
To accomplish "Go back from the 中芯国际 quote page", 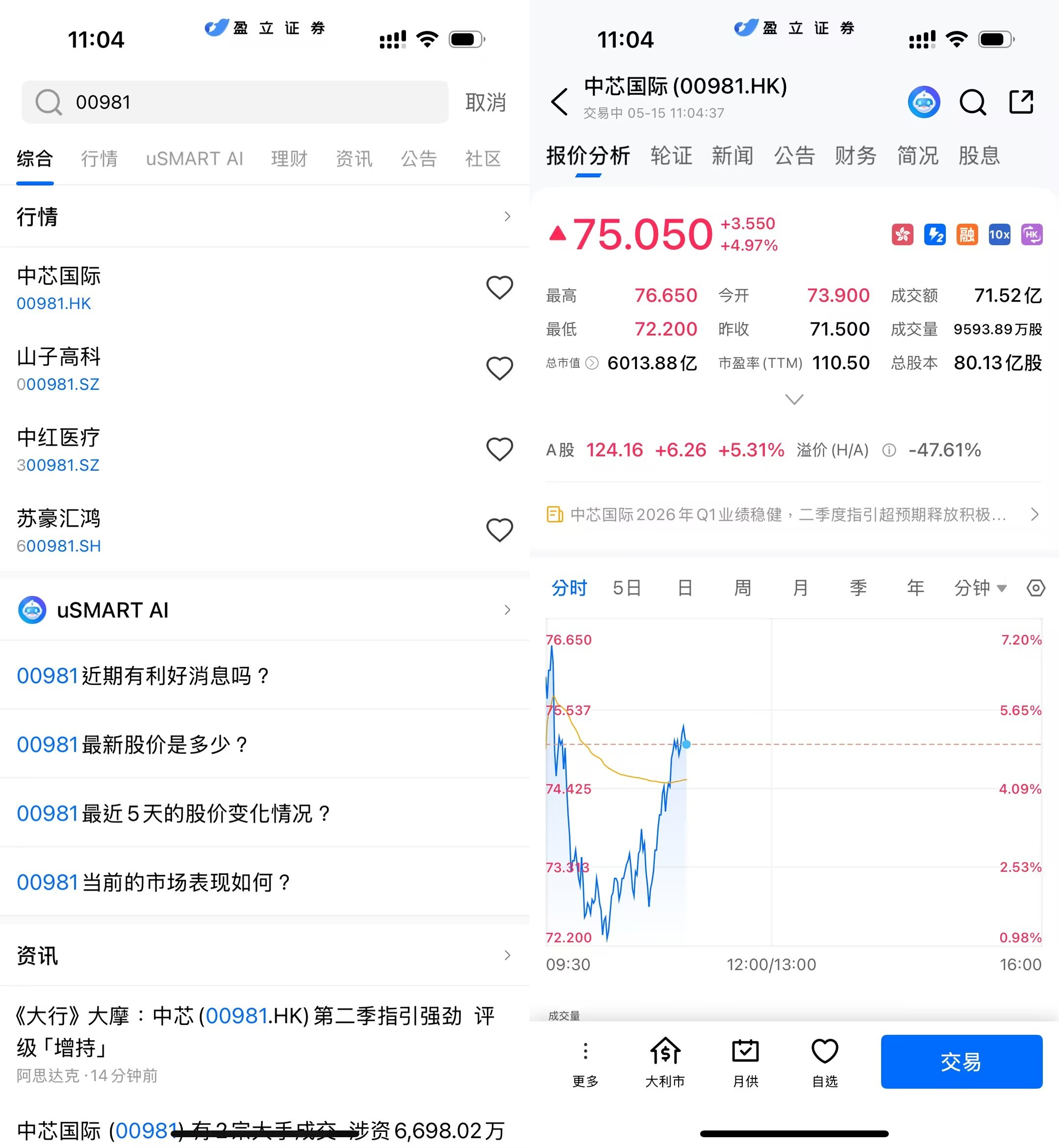I will pyautogui.click(x=559, y=102).
